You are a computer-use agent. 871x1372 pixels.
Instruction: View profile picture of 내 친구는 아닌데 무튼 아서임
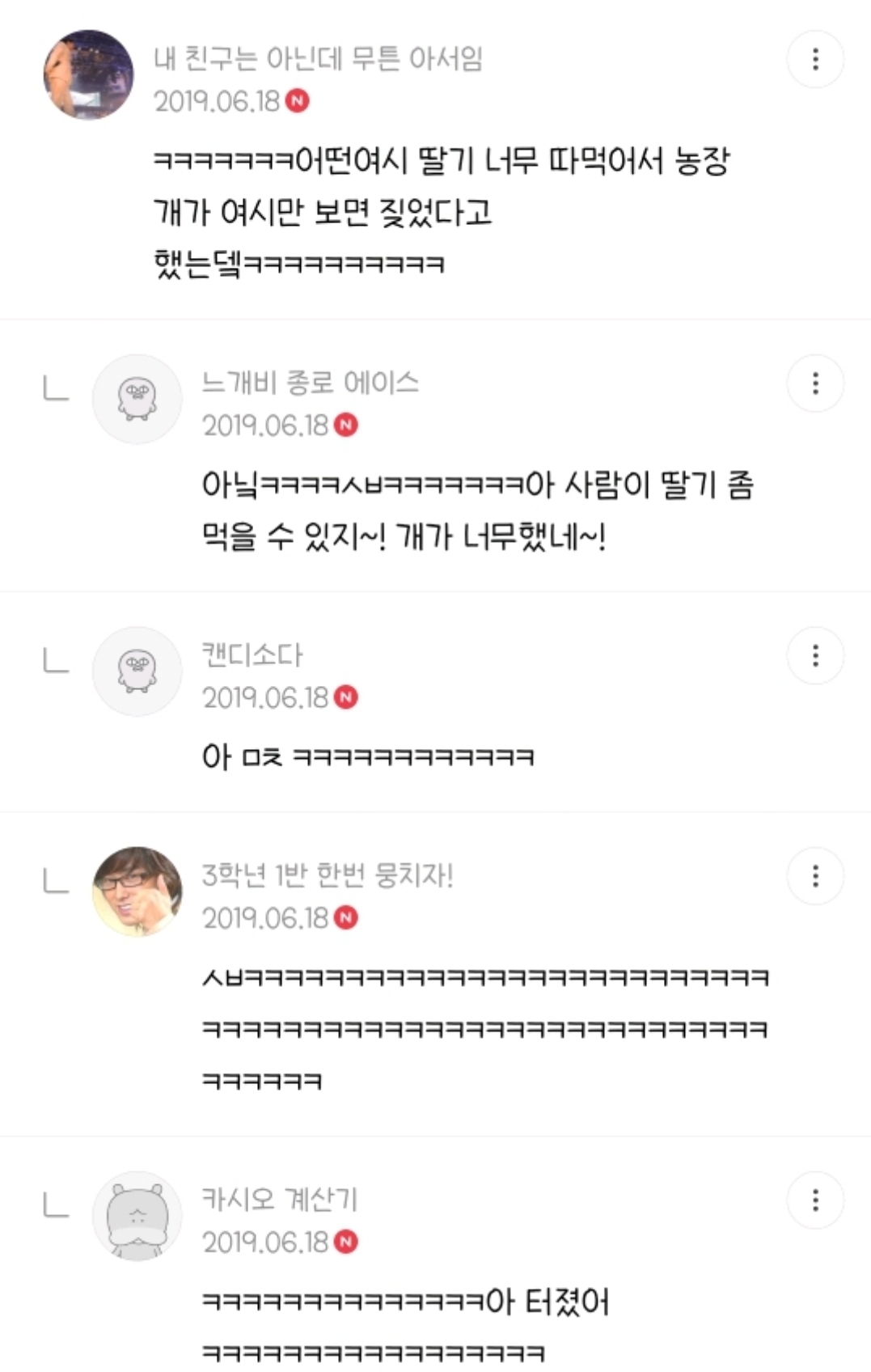tap(89, 75)
